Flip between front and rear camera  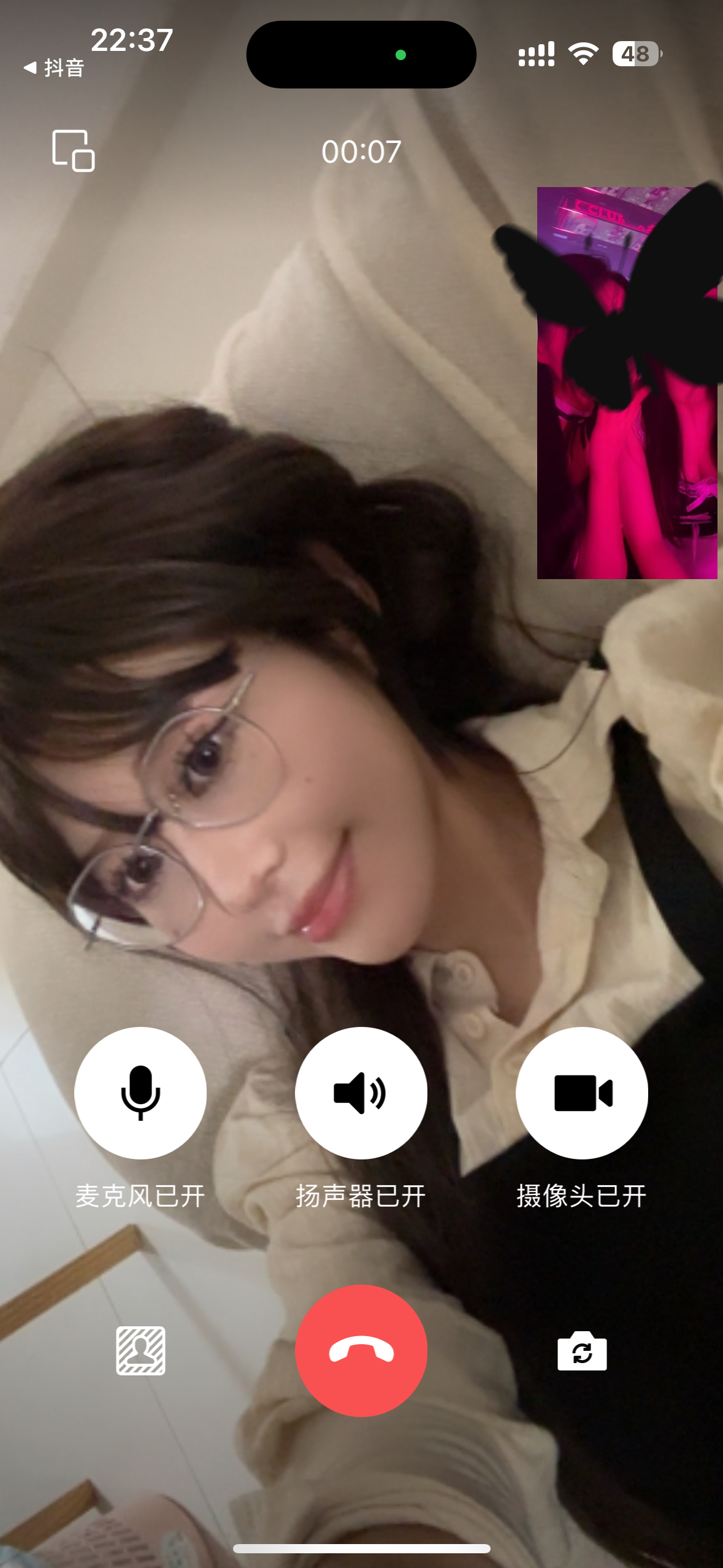(582, 1350)
